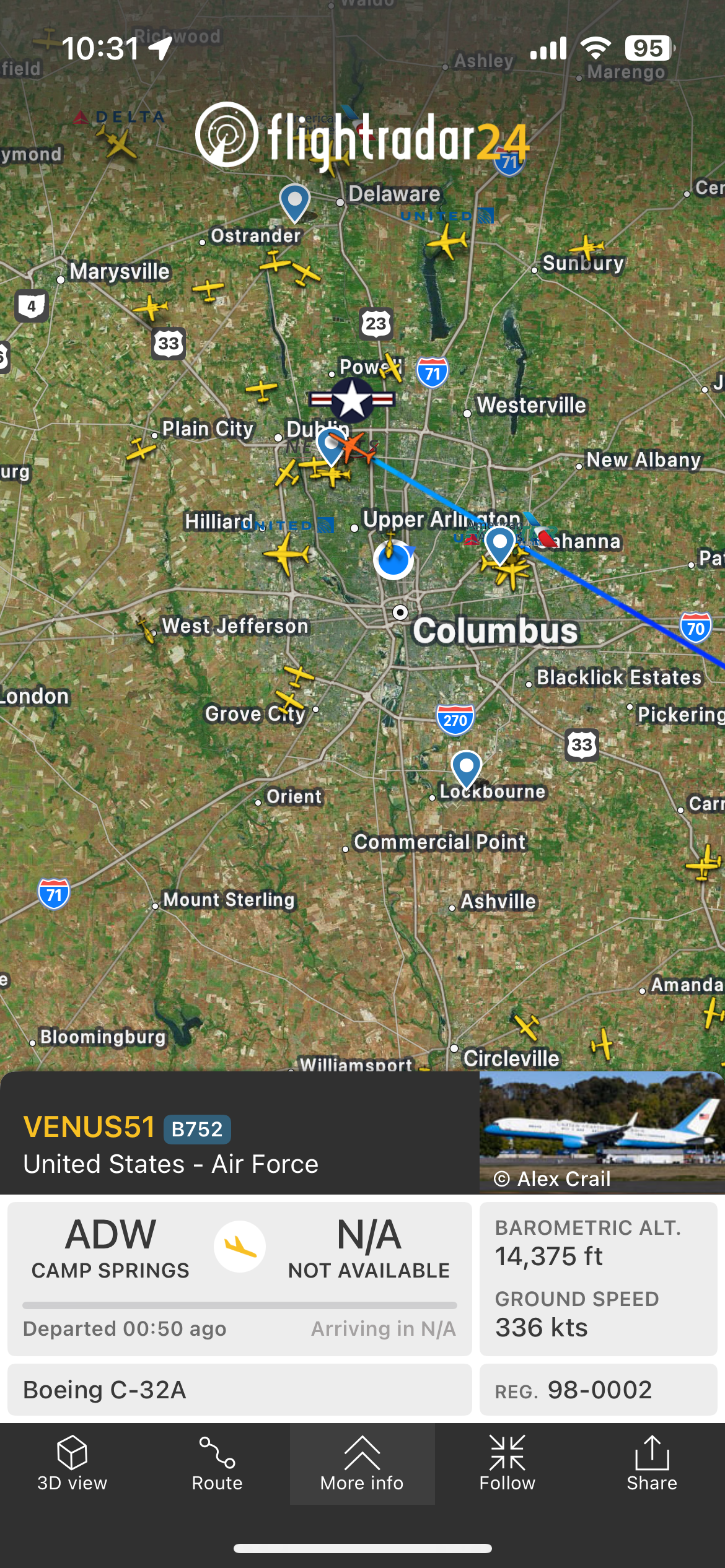The width and height of the screenshot is (725, 1568).
Task: Tap the United aircraft near Delaware
Action: point(447,242)
